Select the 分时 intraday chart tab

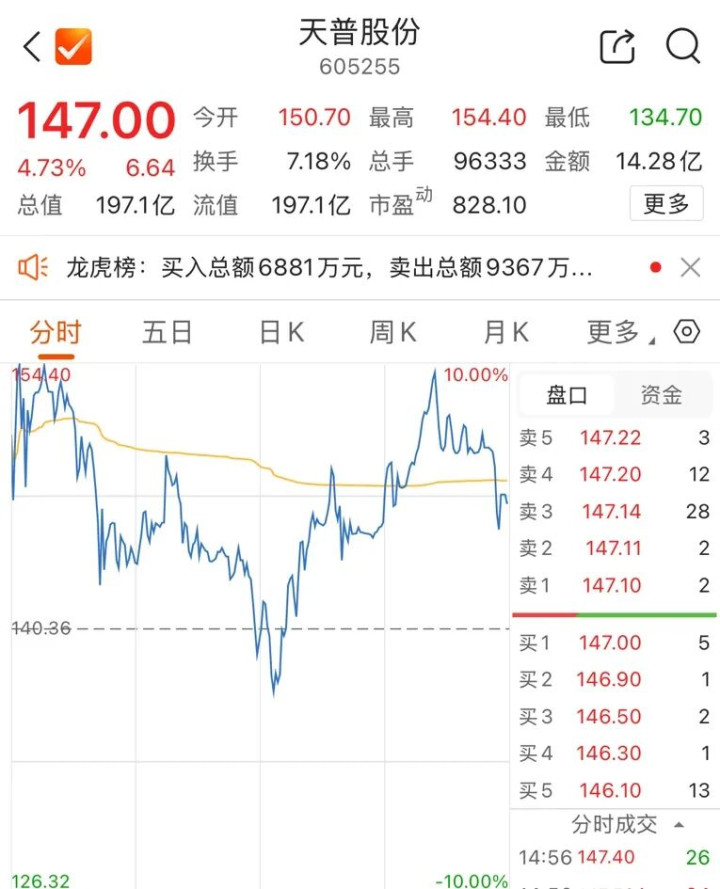point(55,332)
